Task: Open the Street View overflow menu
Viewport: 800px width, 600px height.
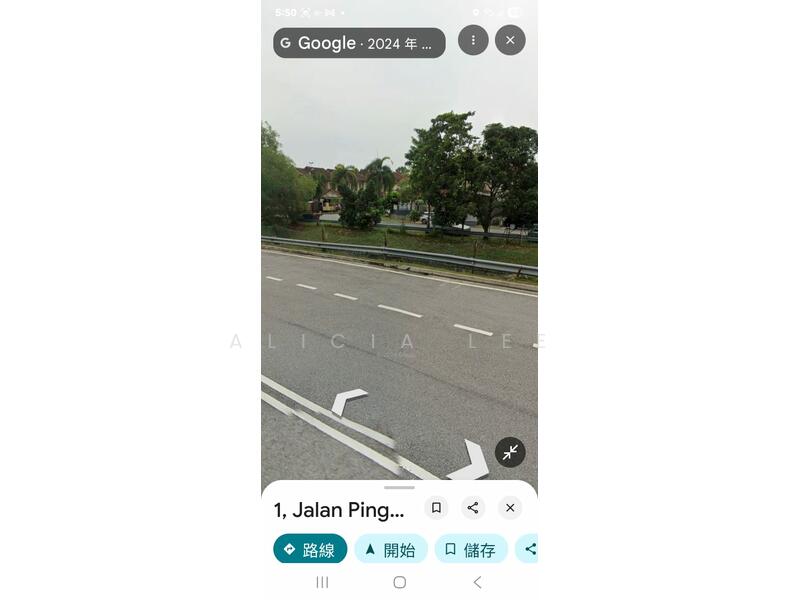Action: click(473, 40)
